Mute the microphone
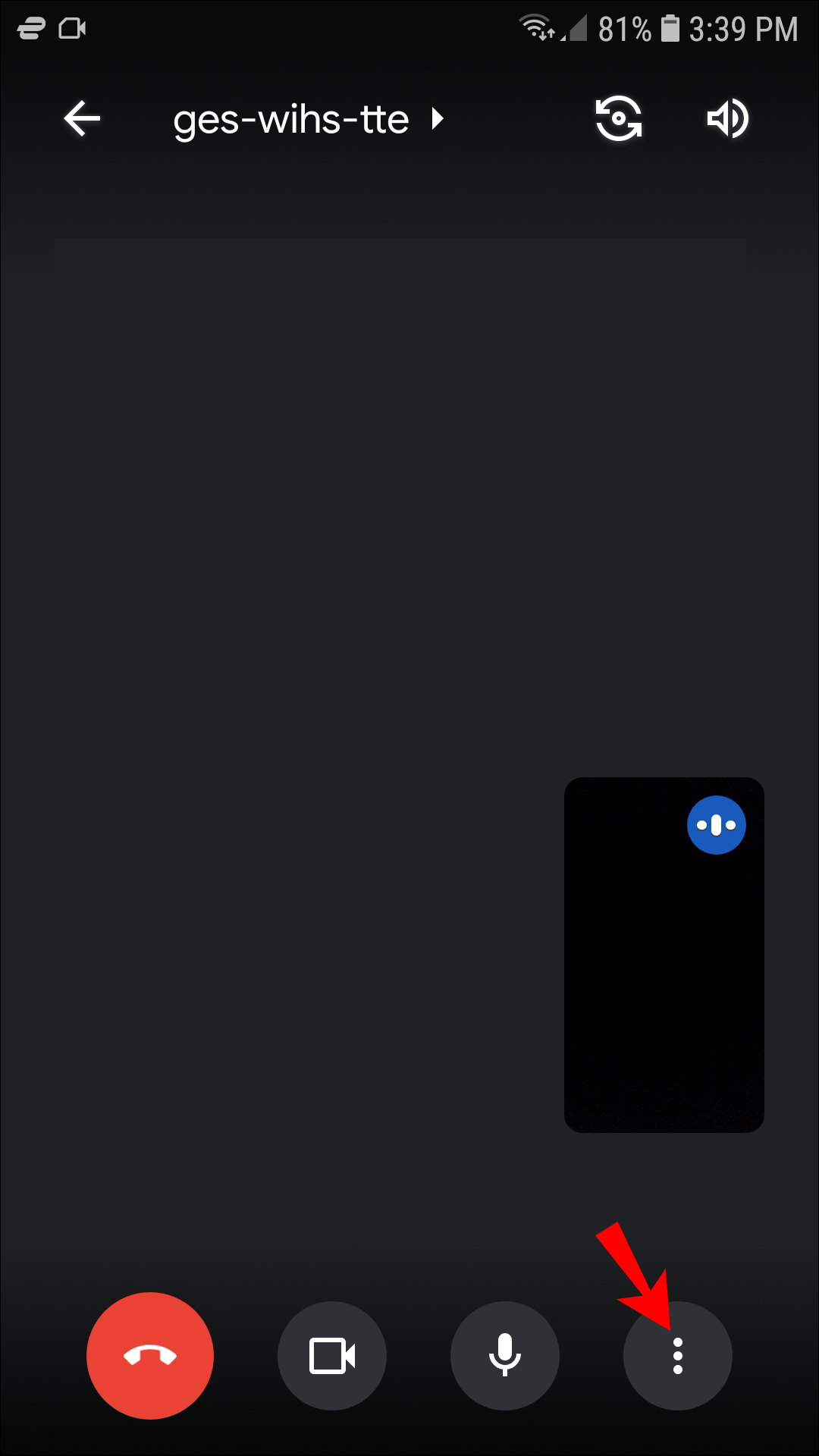The width and height of the screenshot is (819, 1456). click(505, 1356)
